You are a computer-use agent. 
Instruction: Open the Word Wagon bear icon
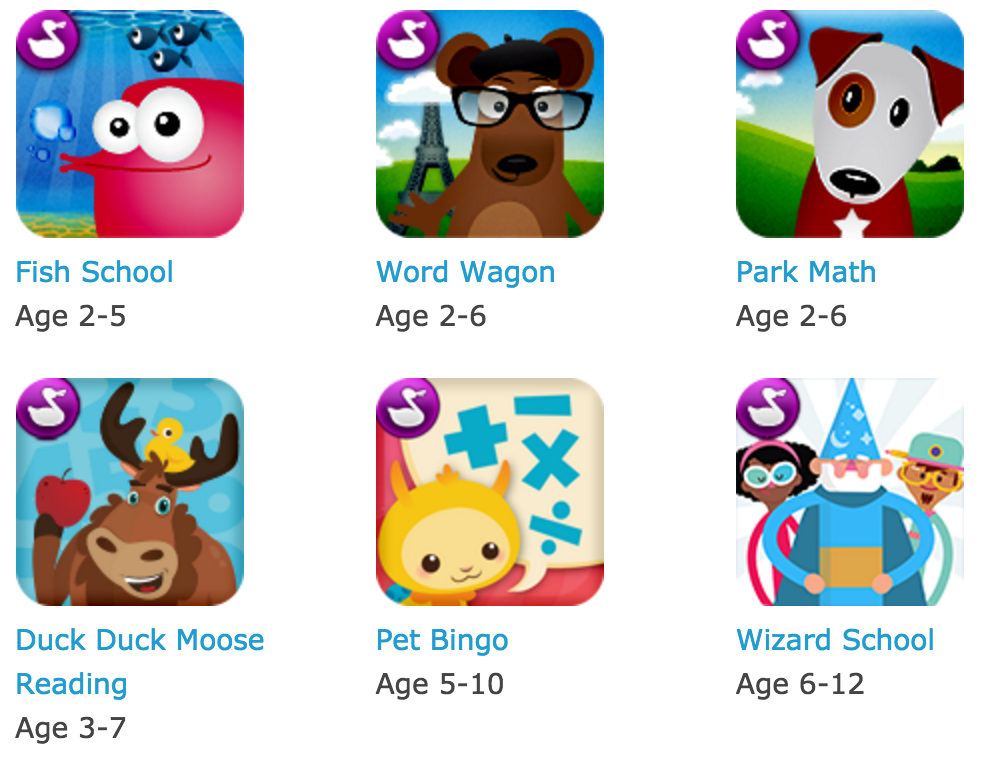point(490,124)
